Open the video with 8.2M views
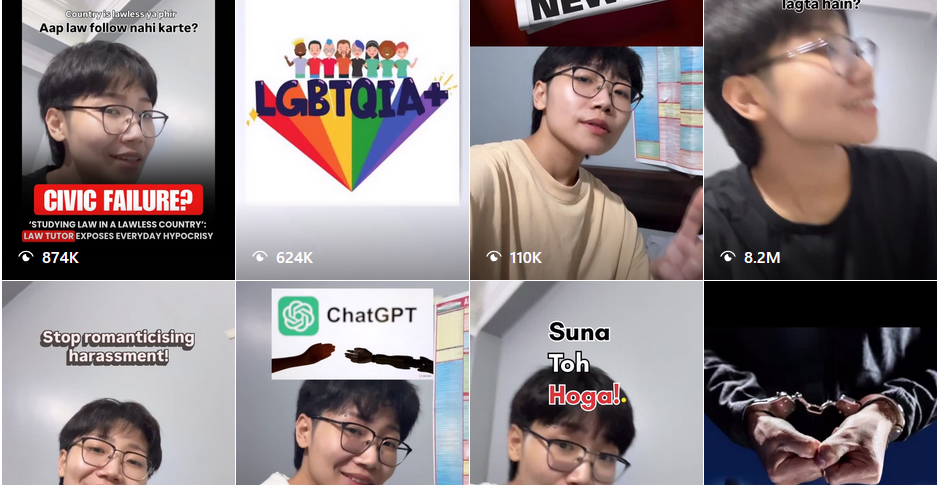 (820, 140)
